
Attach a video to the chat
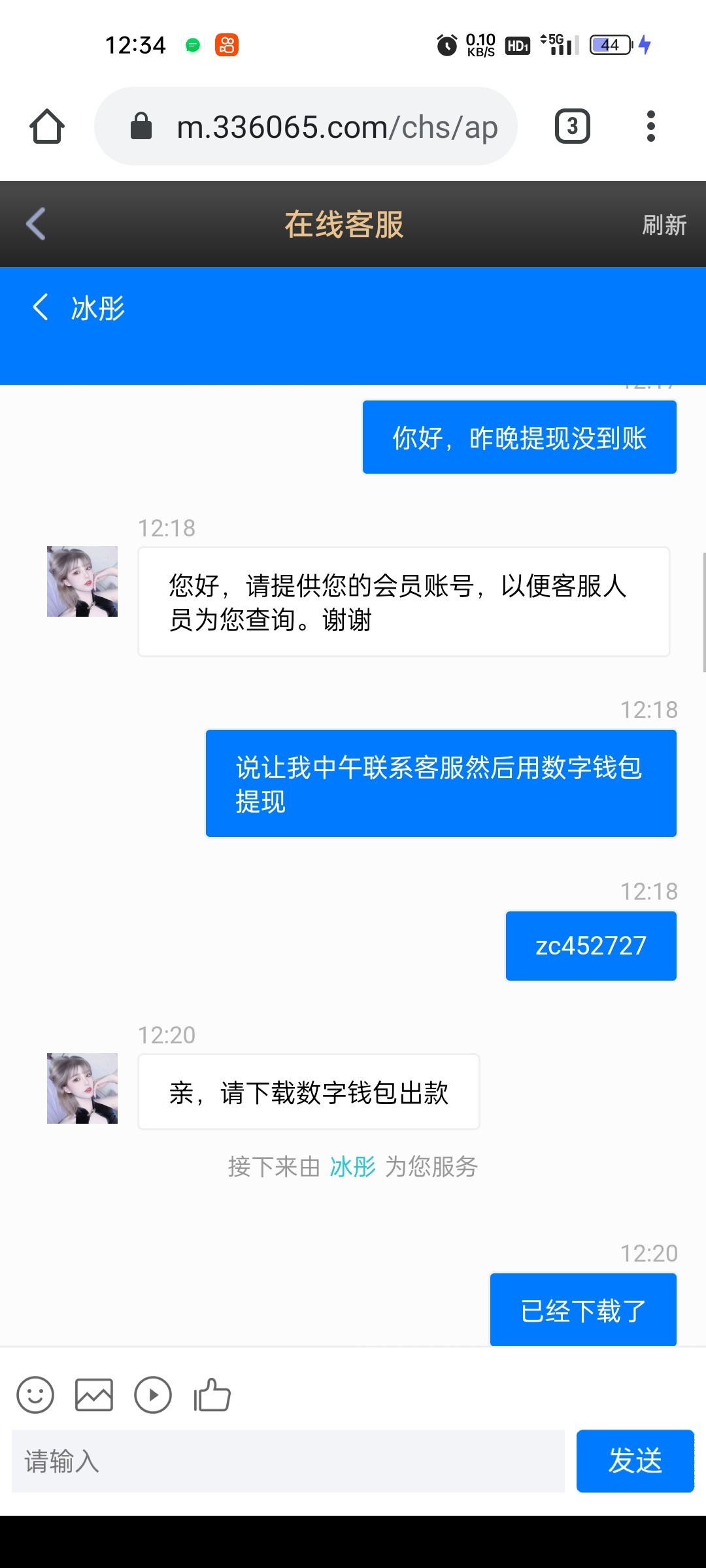(x=153, y=1395)
